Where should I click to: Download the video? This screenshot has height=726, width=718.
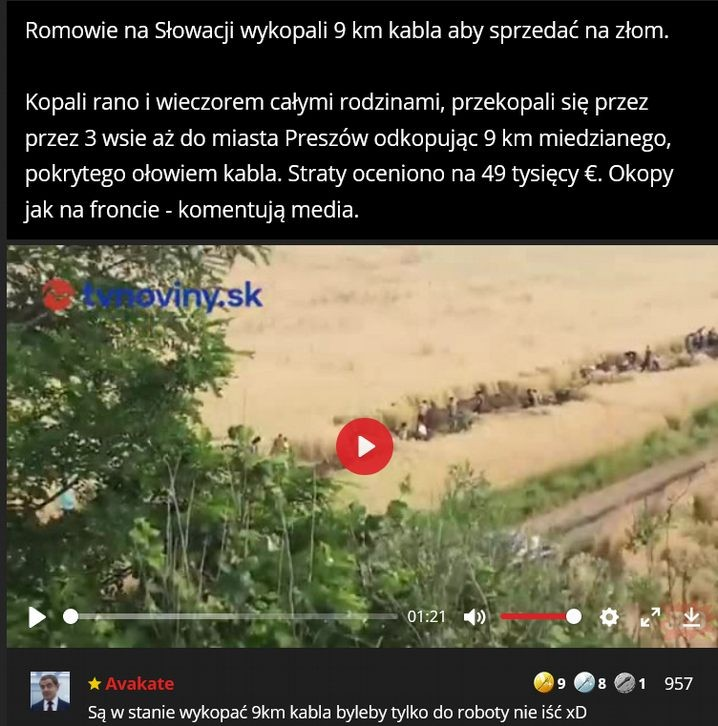(691, 617)
